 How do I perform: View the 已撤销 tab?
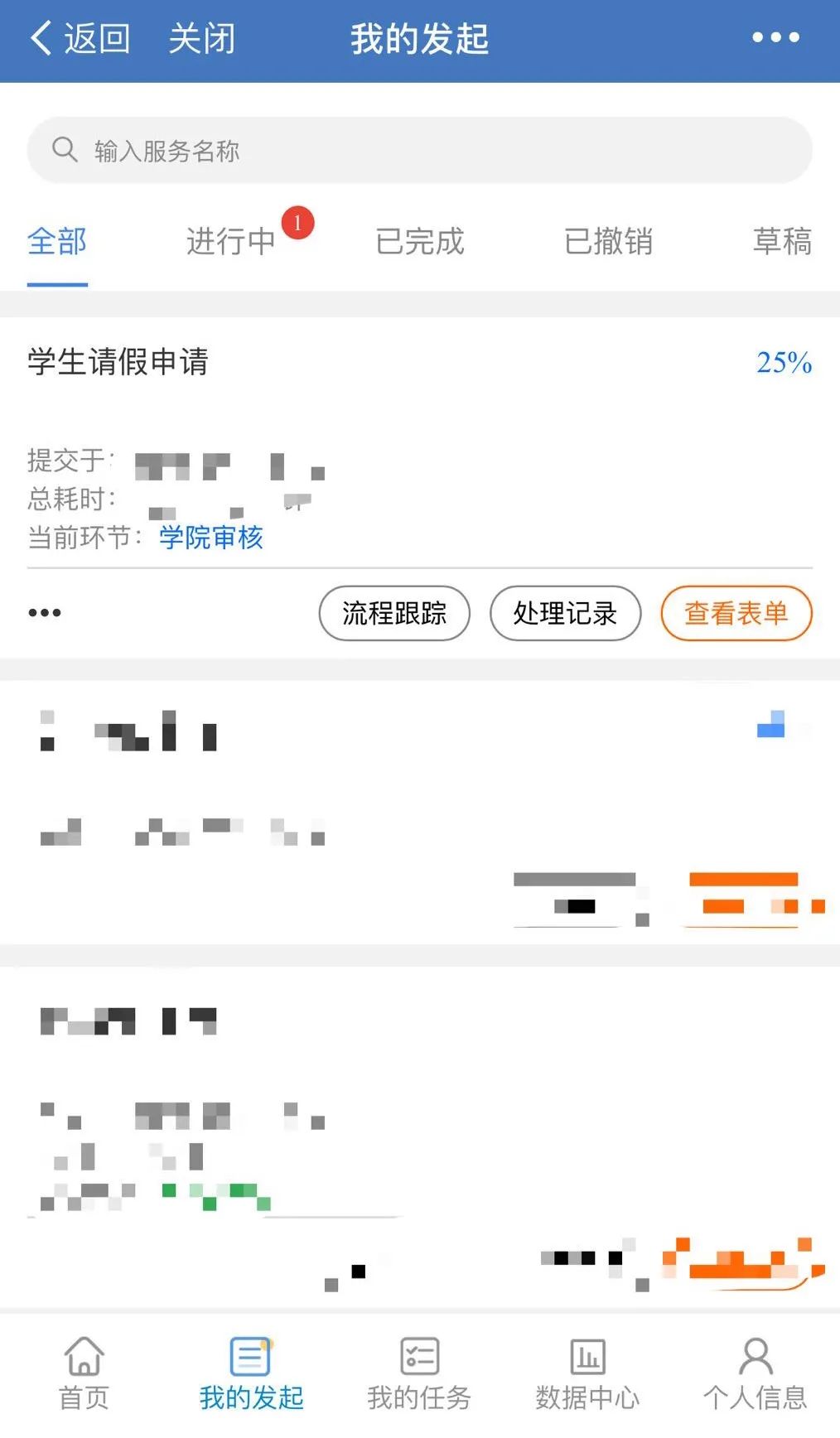(608, 242)
